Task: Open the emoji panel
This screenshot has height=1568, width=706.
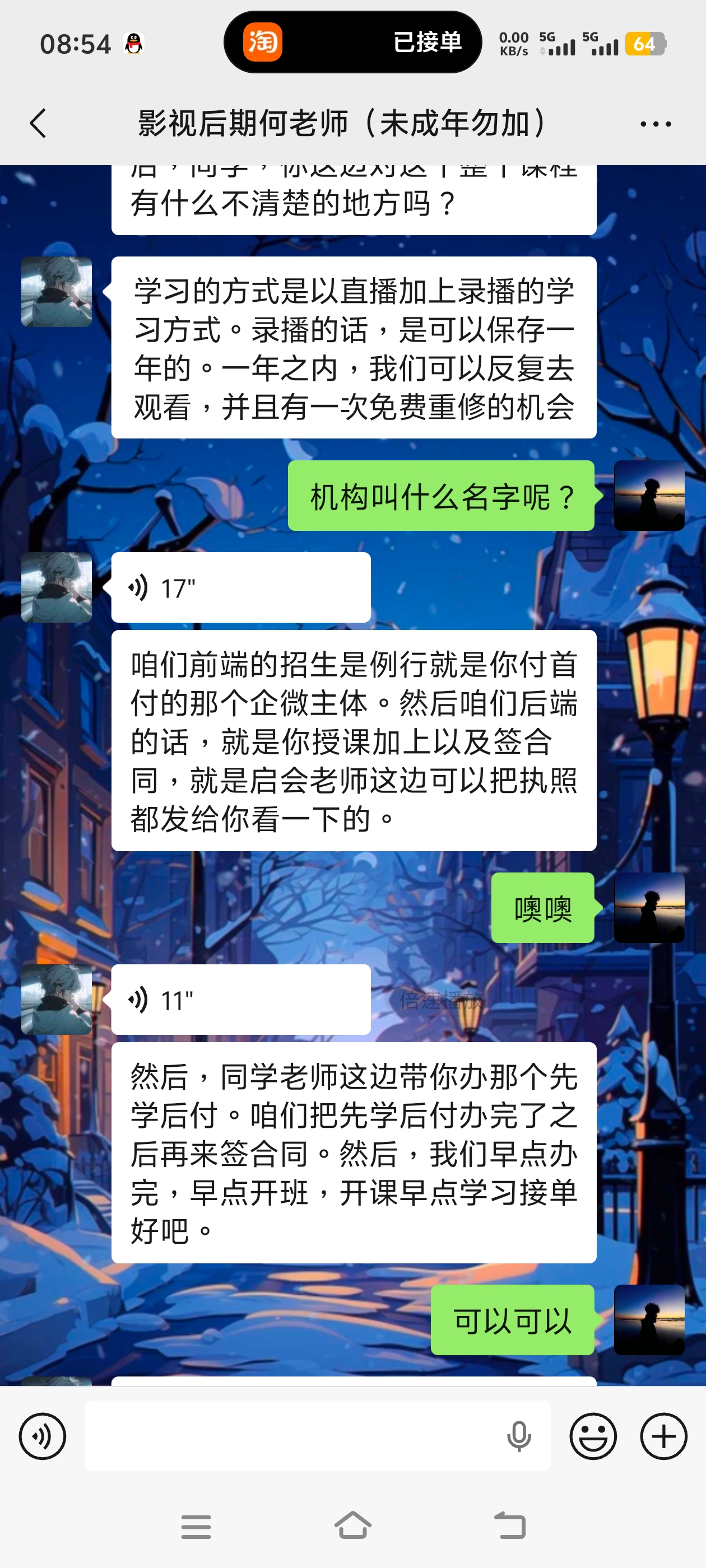Action: (593, 1436)
